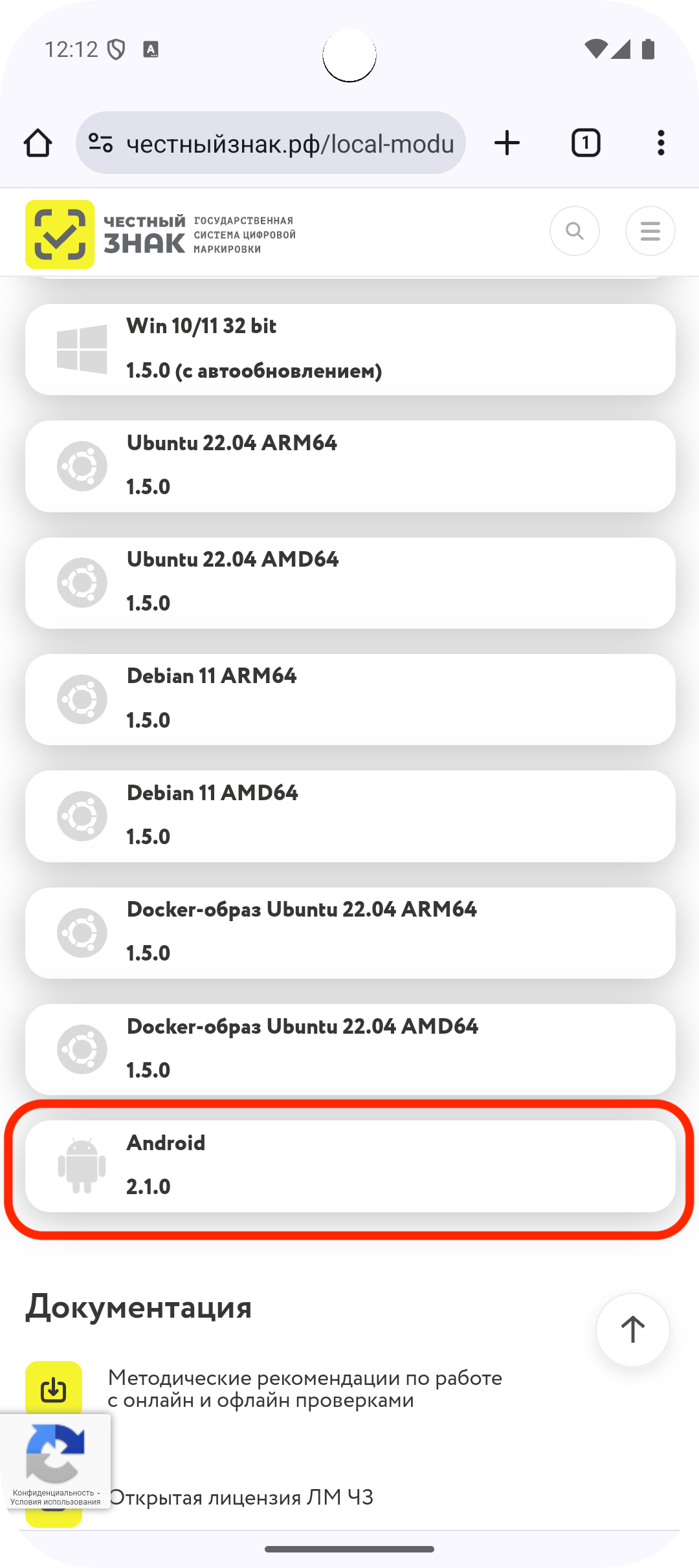The image size is (699, 1568).
Task: Select the Android 2.1.0 download card
Action: (x=349, y=1166)
